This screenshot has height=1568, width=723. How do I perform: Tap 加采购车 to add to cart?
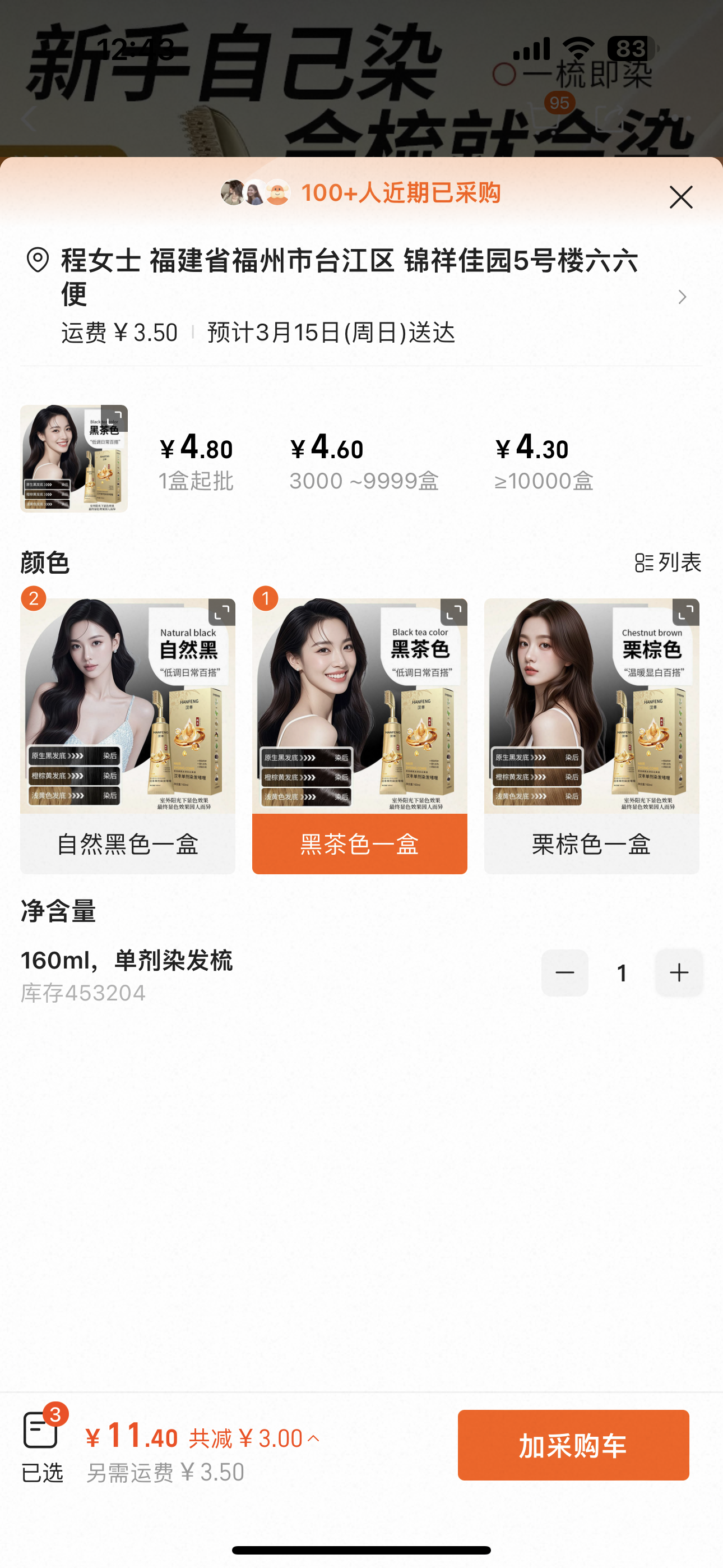[573, 1445]
